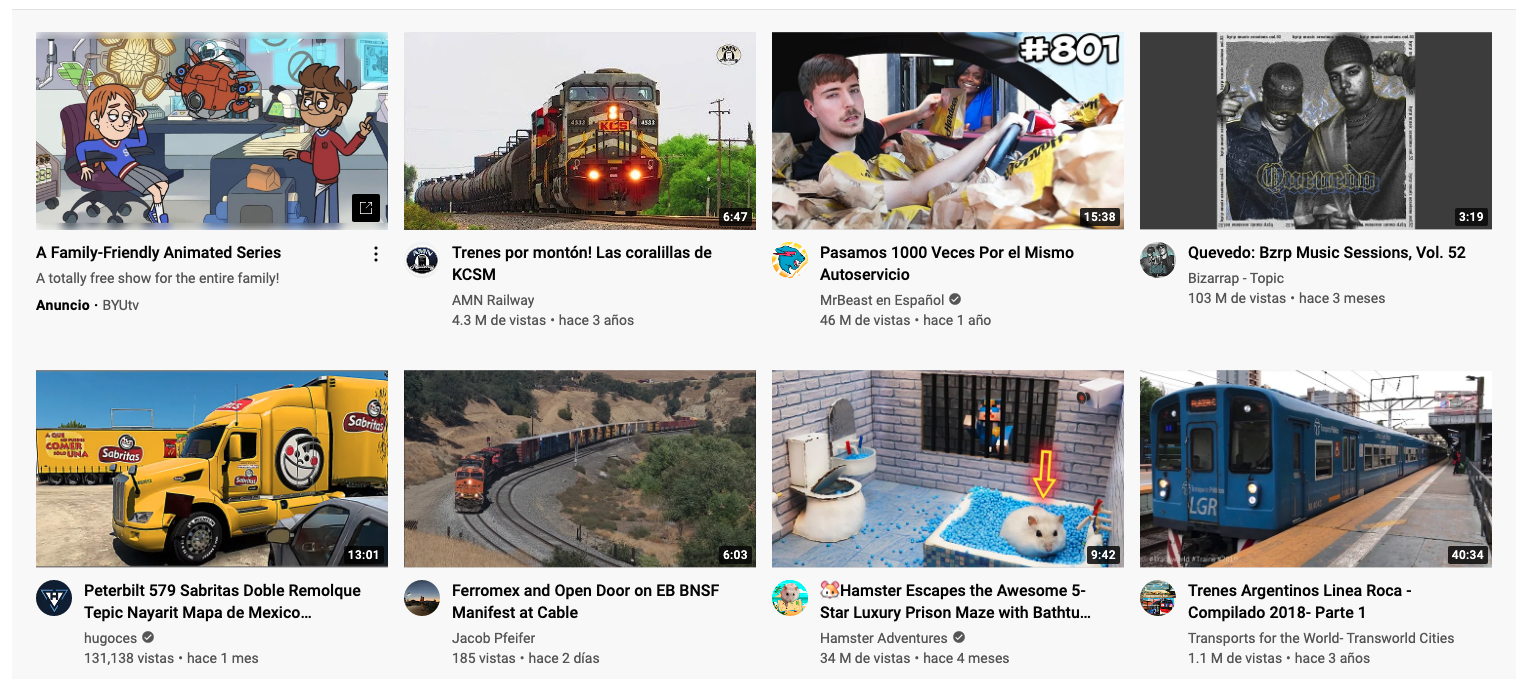The width and height of the screenshot is (1516, 679).
Task: Play the Trenes por montón KCSM video
Action: tap(579, 131)
